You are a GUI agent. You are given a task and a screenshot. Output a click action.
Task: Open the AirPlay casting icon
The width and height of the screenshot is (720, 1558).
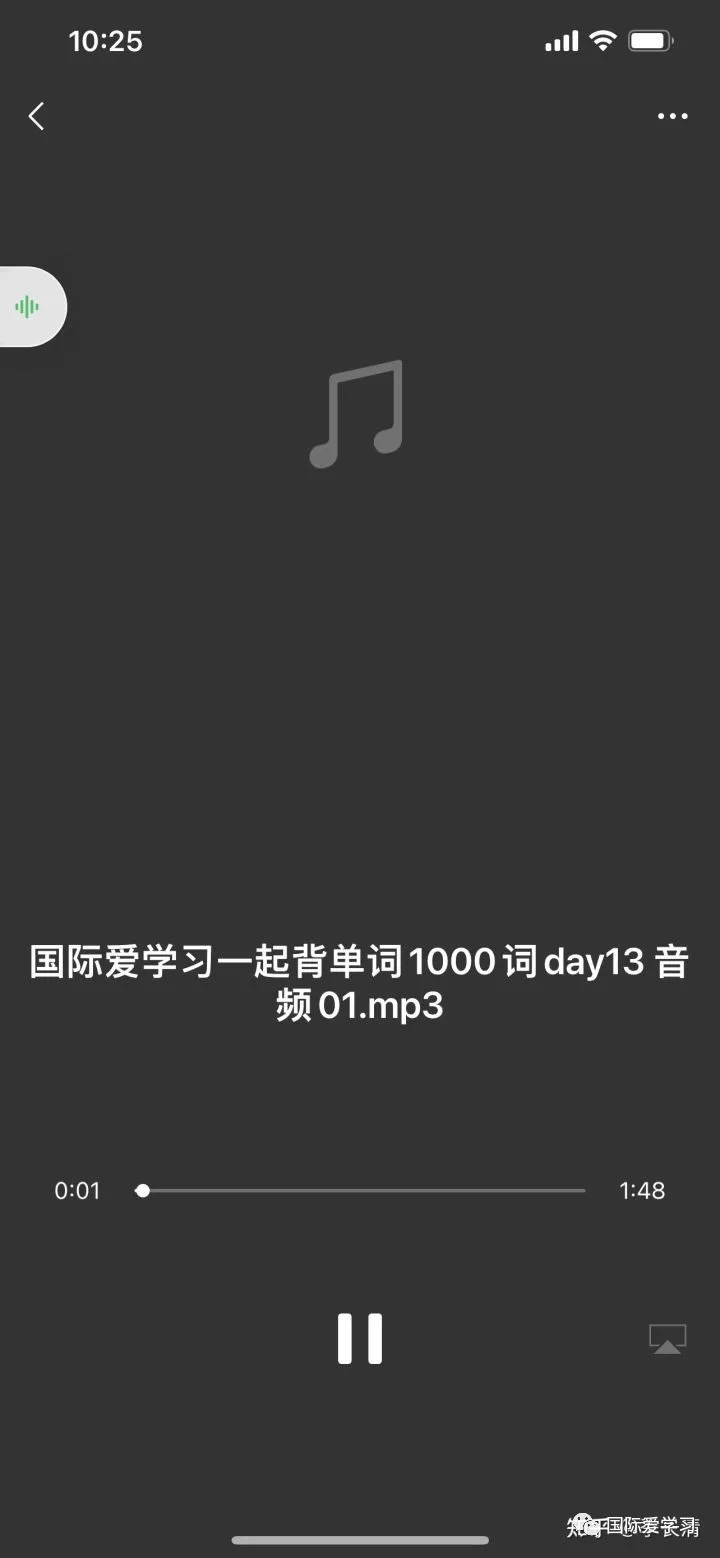[667, 1338]
